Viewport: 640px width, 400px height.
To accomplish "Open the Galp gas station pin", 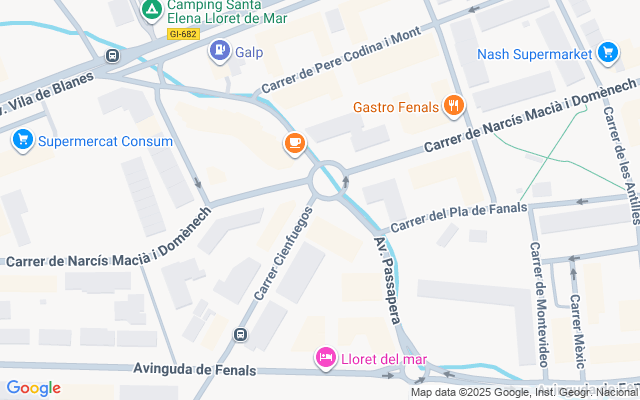I will coord(219,51).
